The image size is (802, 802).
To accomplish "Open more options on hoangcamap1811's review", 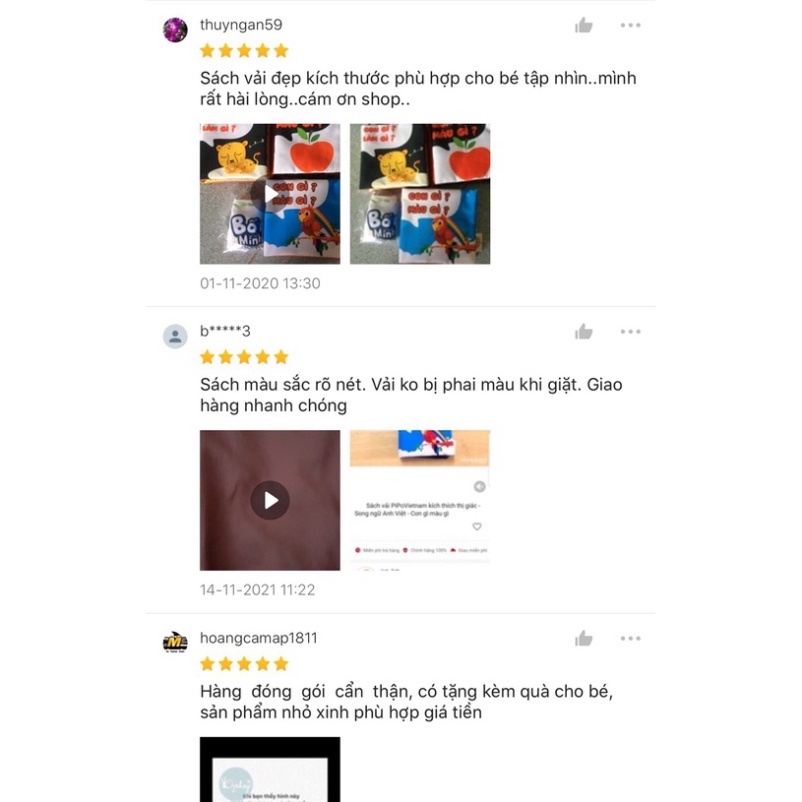I will point(630,638).
